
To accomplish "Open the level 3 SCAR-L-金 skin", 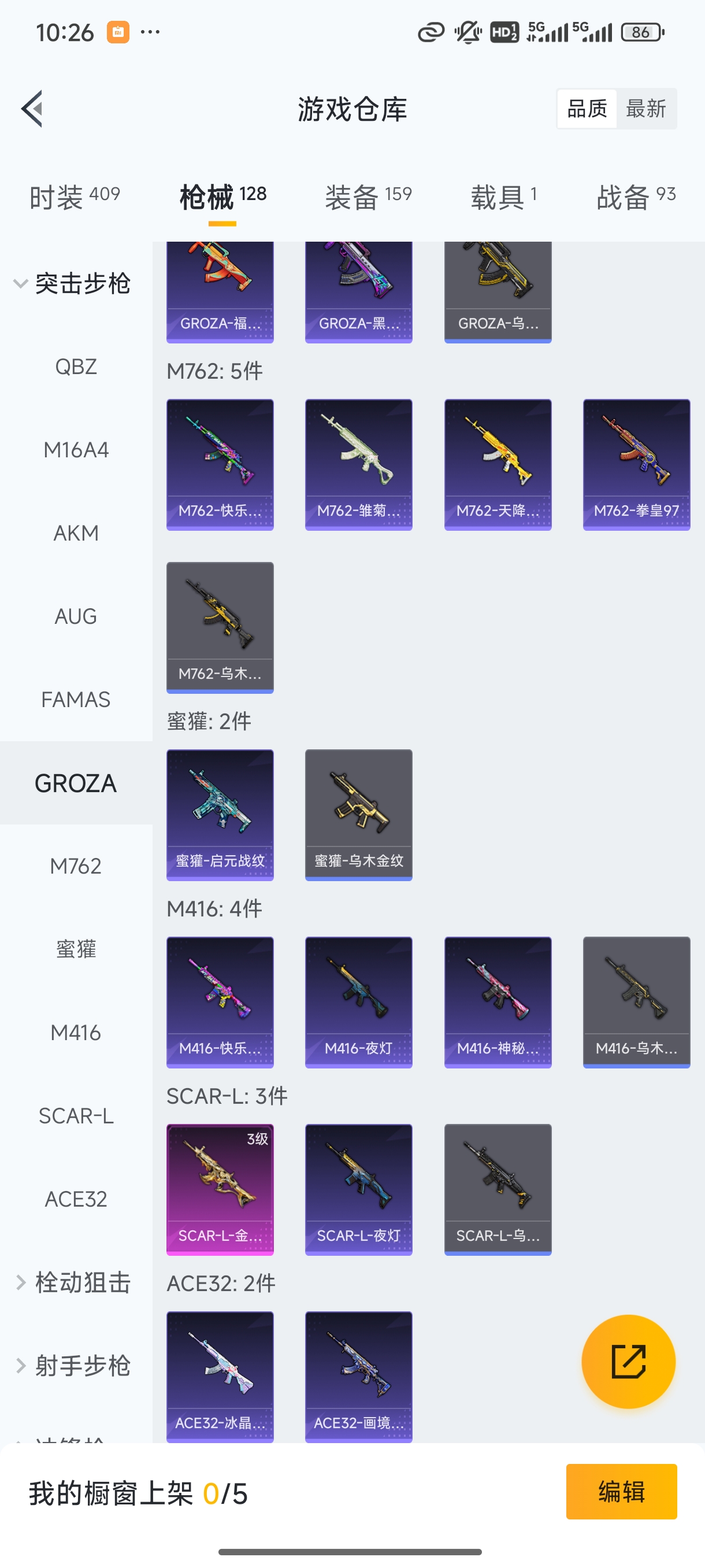I will tap(220, 1189).
